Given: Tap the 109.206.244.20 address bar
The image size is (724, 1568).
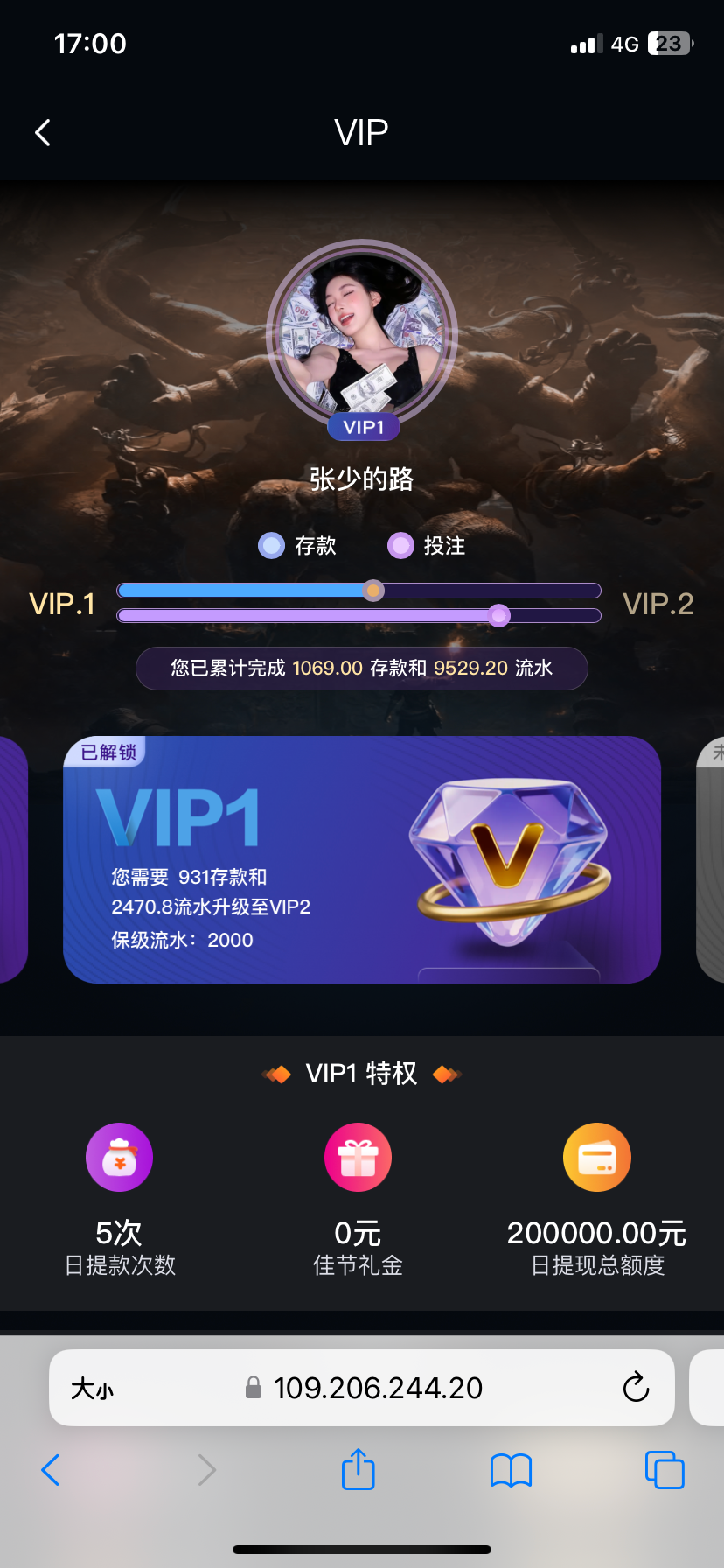Looking at the screenshot, I should (x=376, y=1388).
